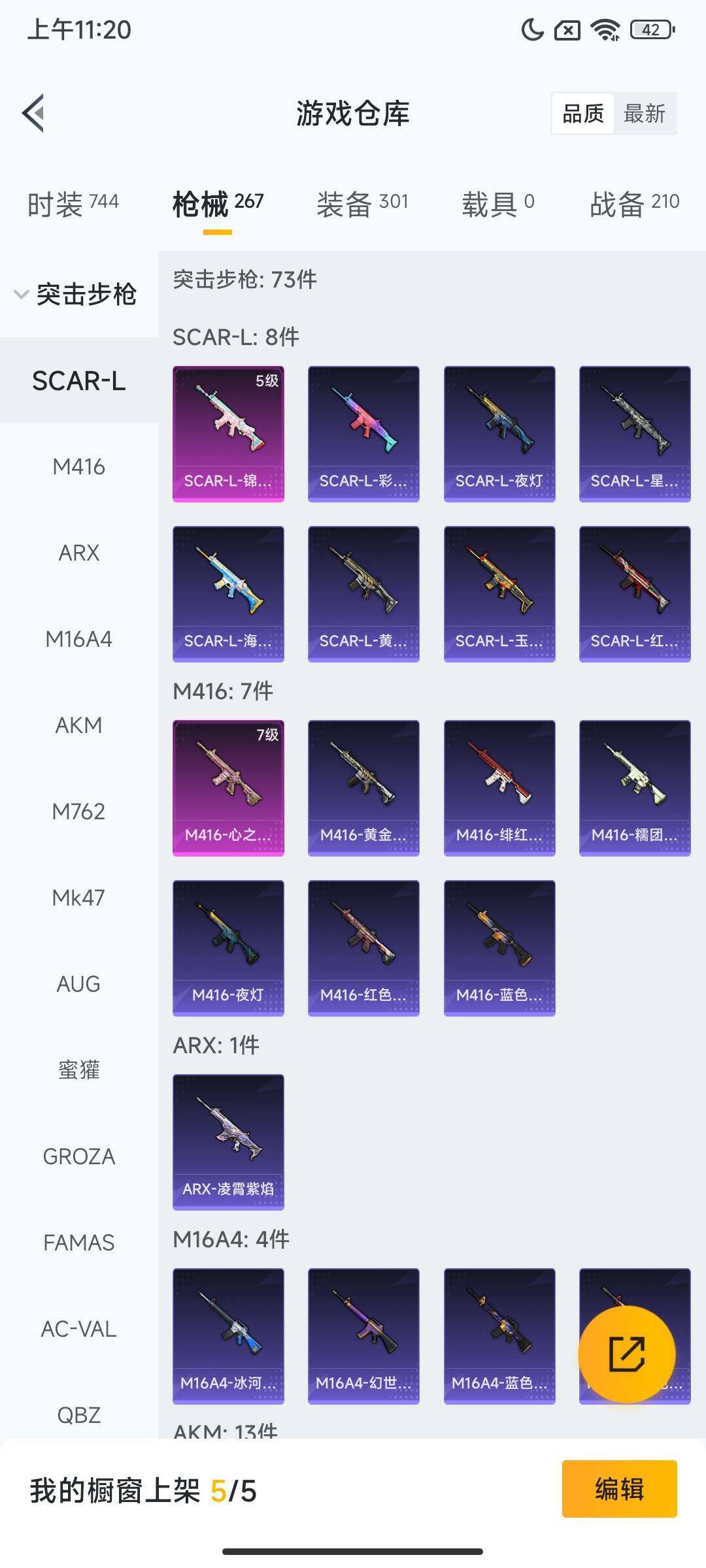
Task: Open the level 5 SCAR-L-锦 skin
Action: pyautogui.click(x=228, y=434)
